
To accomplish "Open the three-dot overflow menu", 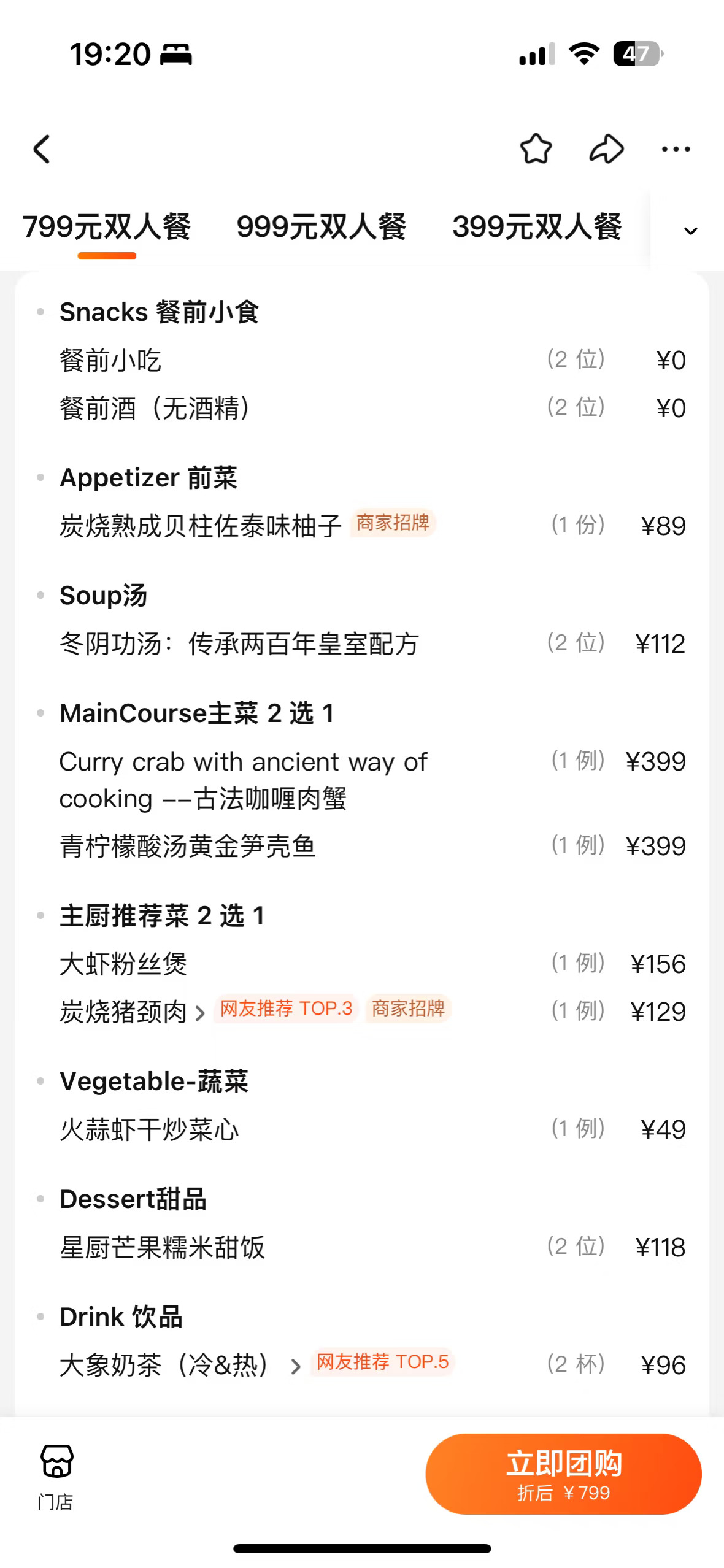I will point(676,149).
